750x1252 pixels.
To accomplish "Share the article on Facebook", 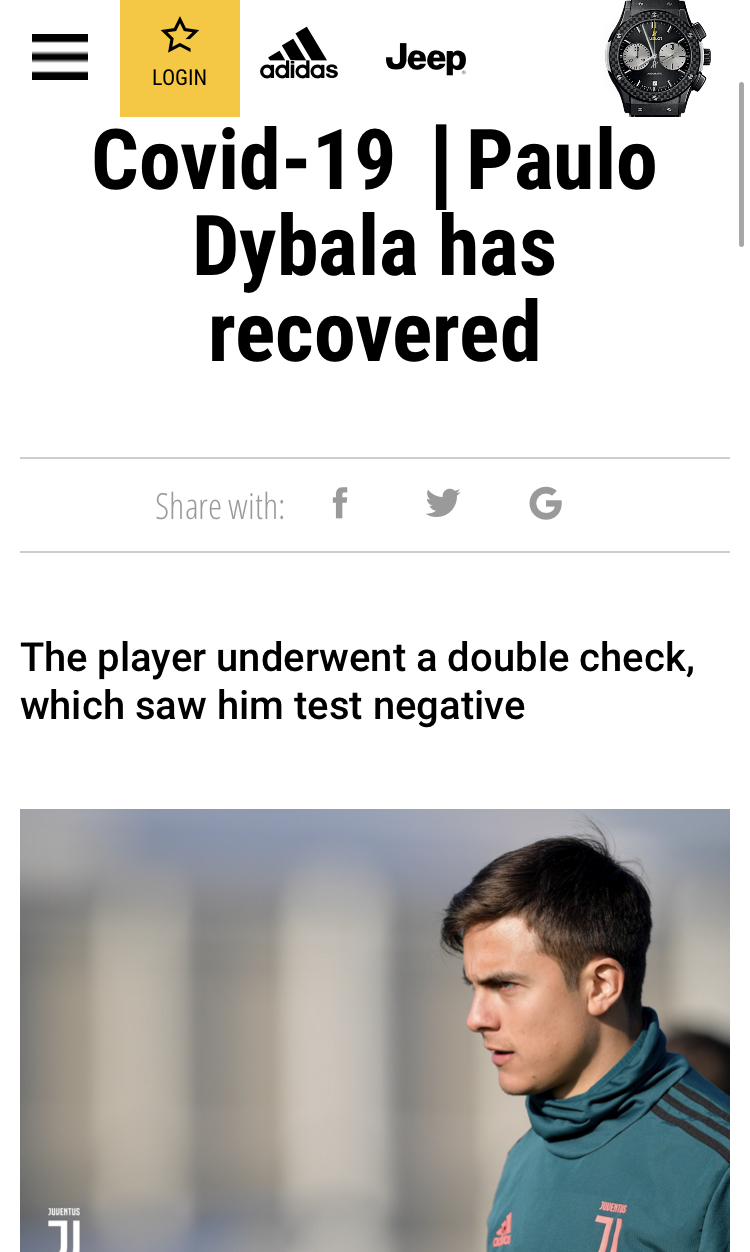I will (x=340, y=503).
